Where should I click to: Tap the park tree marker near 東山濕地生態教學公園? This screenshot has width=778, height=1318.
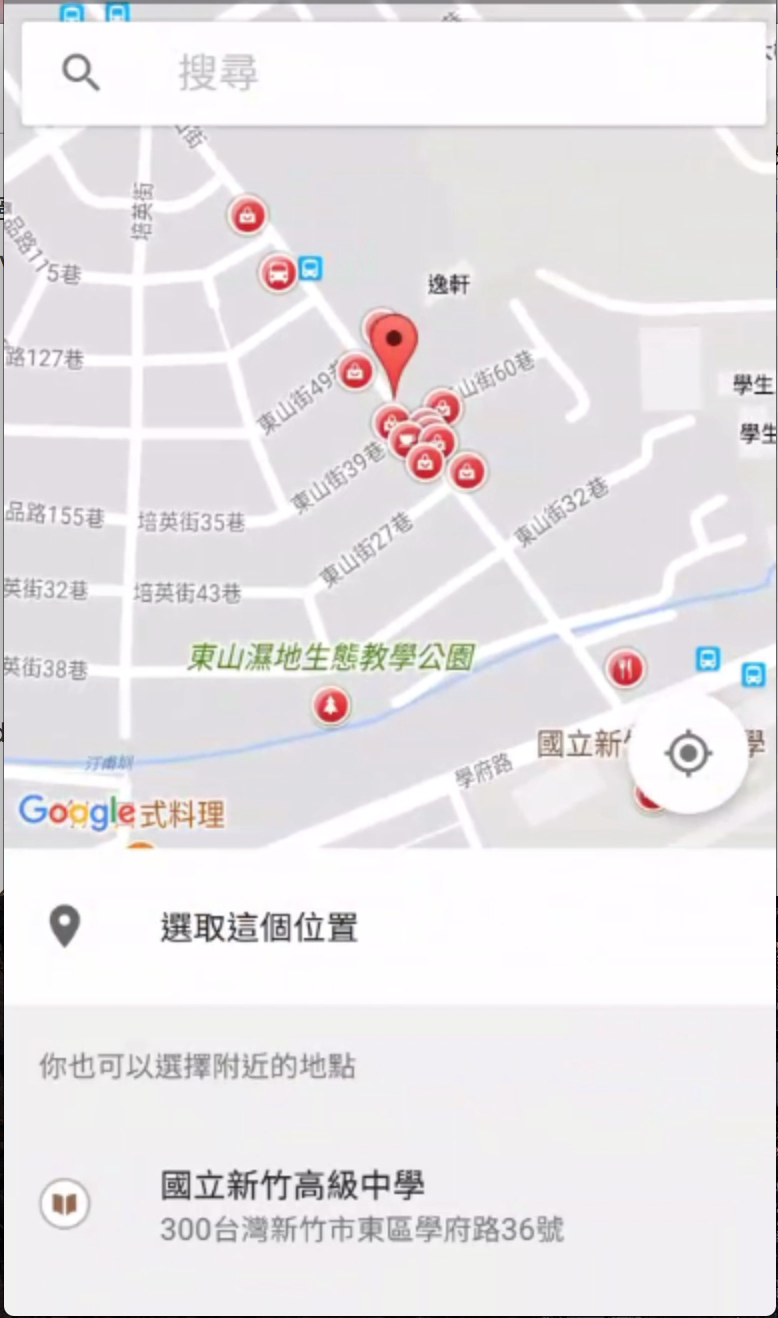pyautogui.click(x=330, y=707)
